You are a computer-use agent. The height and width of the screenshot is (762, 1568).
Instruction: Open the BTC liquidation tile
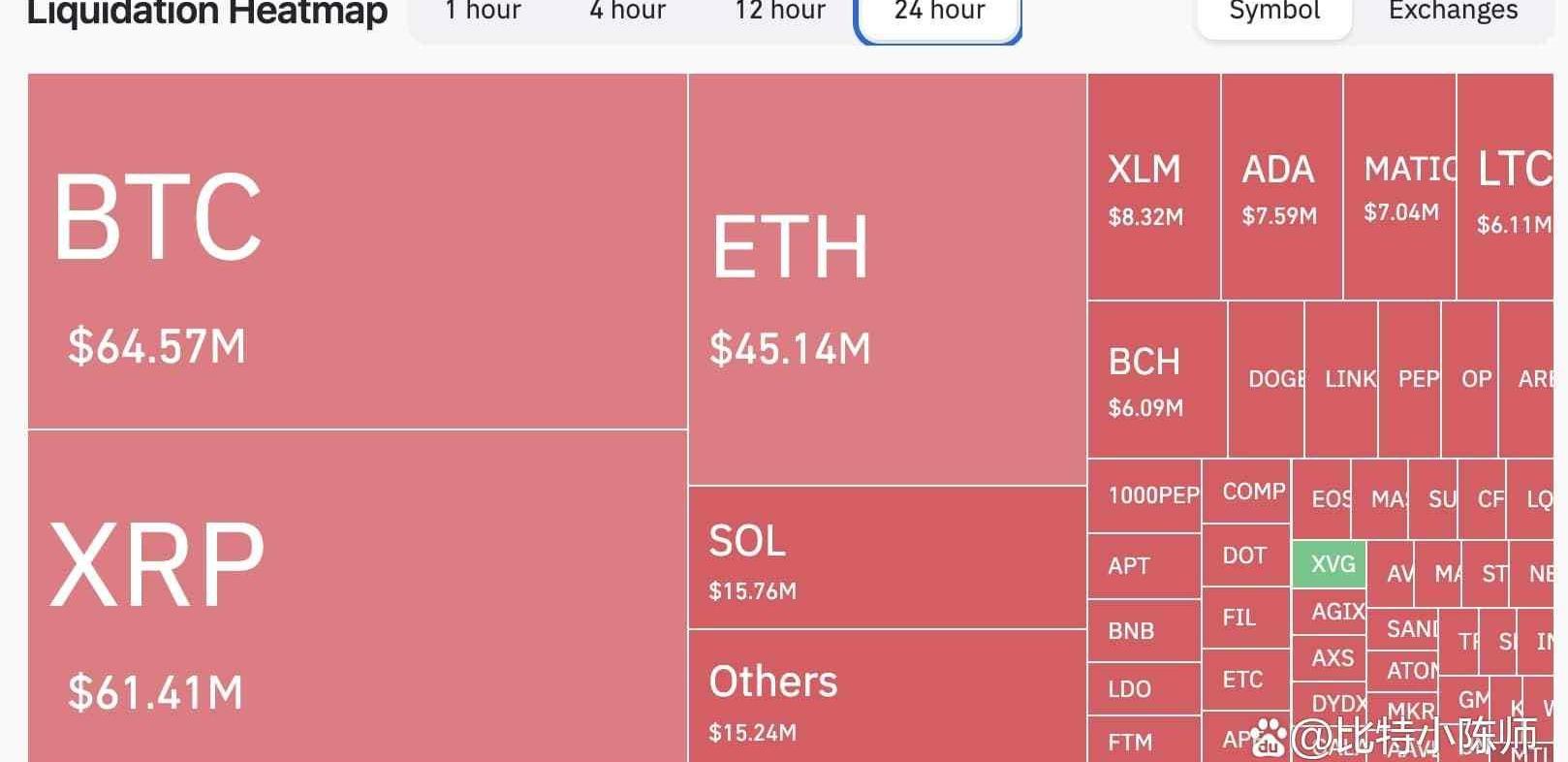coord(357,250)
